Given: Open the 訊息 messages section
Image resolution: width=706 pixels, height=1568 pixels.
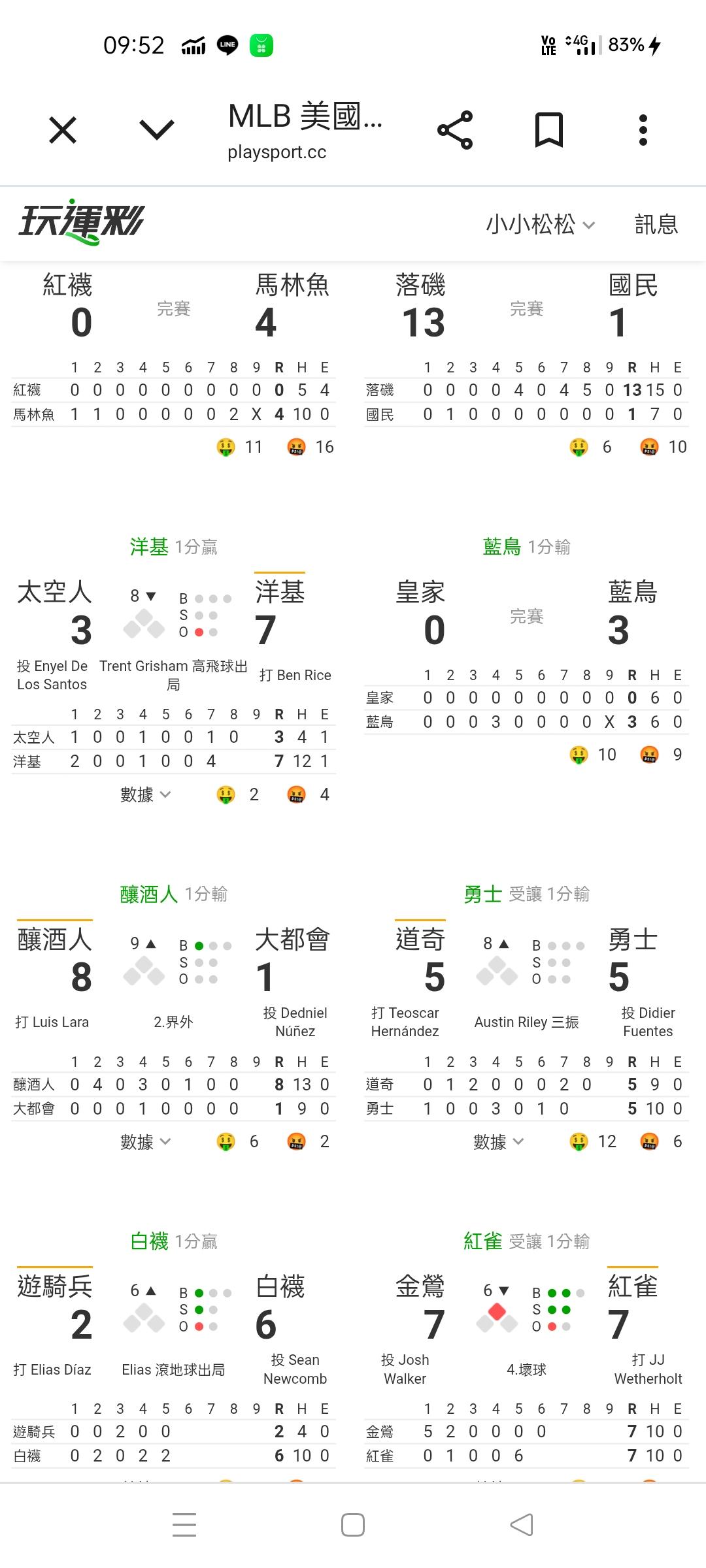Looking at the screenshot, I should 656,225.
